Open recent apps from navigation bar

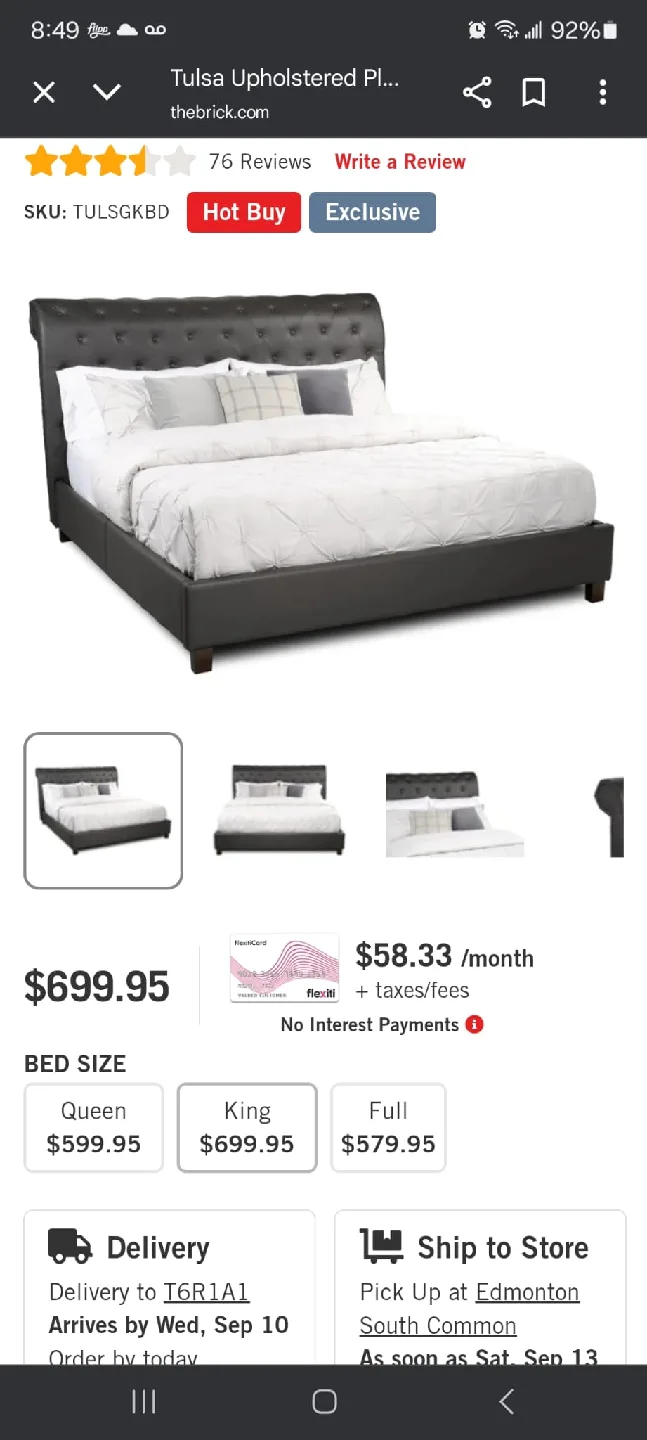pos(144,1402)
